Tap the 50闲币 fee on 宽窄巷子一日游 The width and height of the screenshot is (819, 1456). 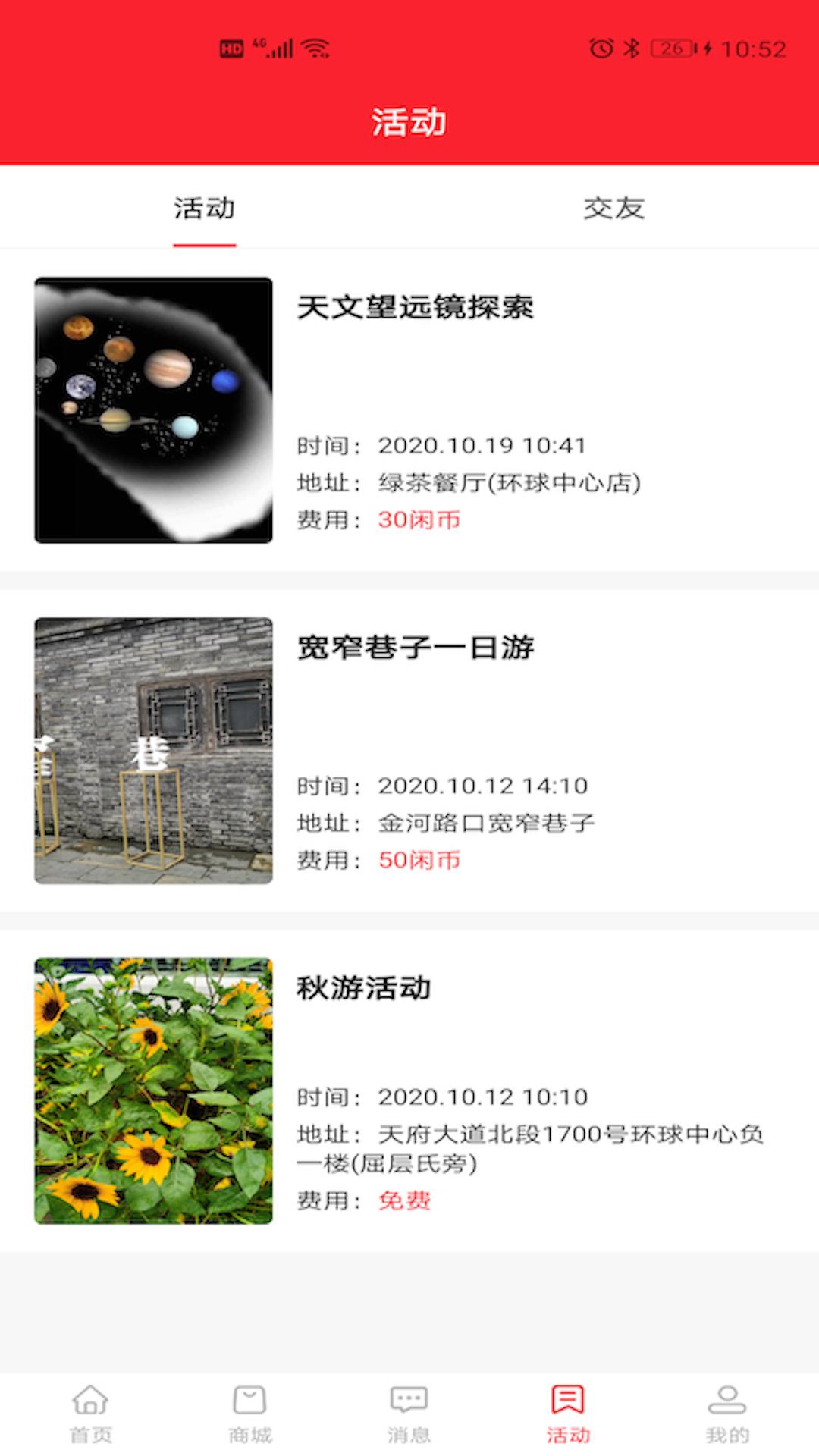420,861
